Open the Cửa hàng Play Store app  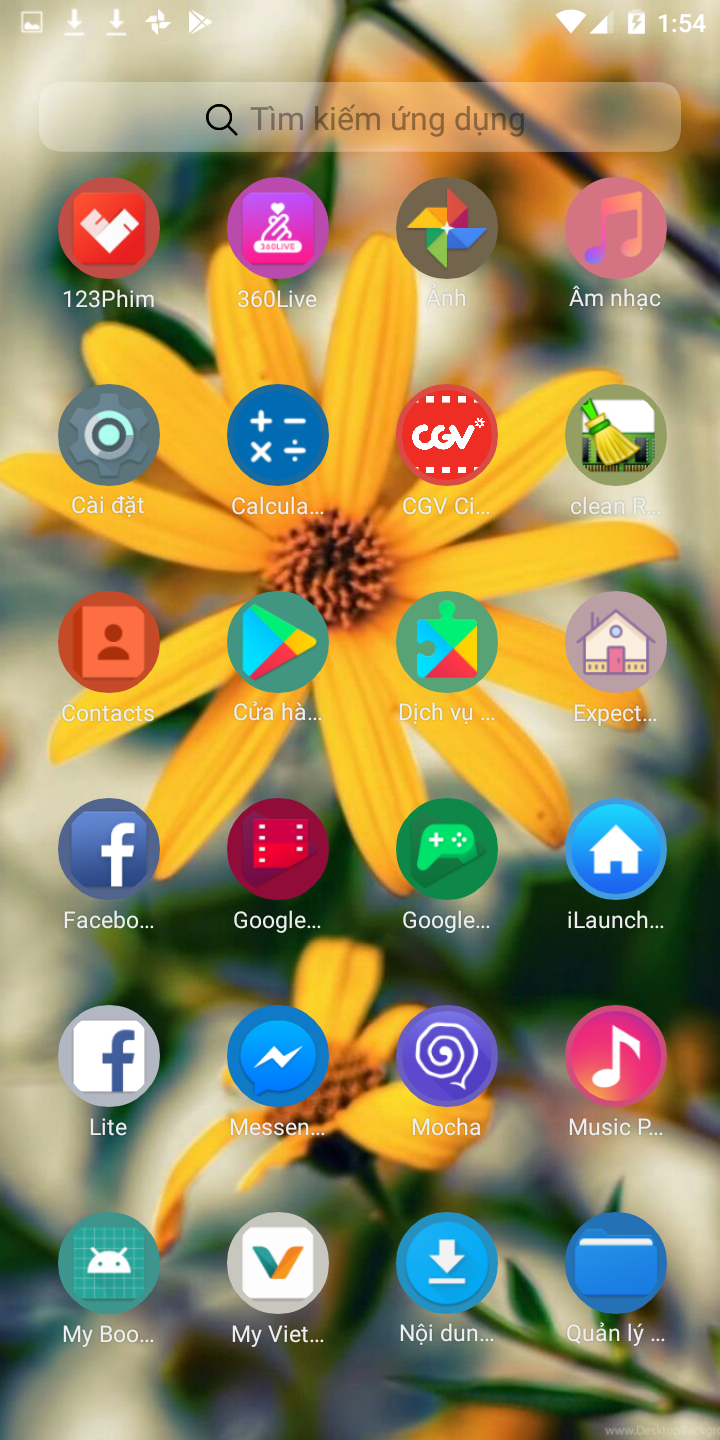[x=278, y=643]
